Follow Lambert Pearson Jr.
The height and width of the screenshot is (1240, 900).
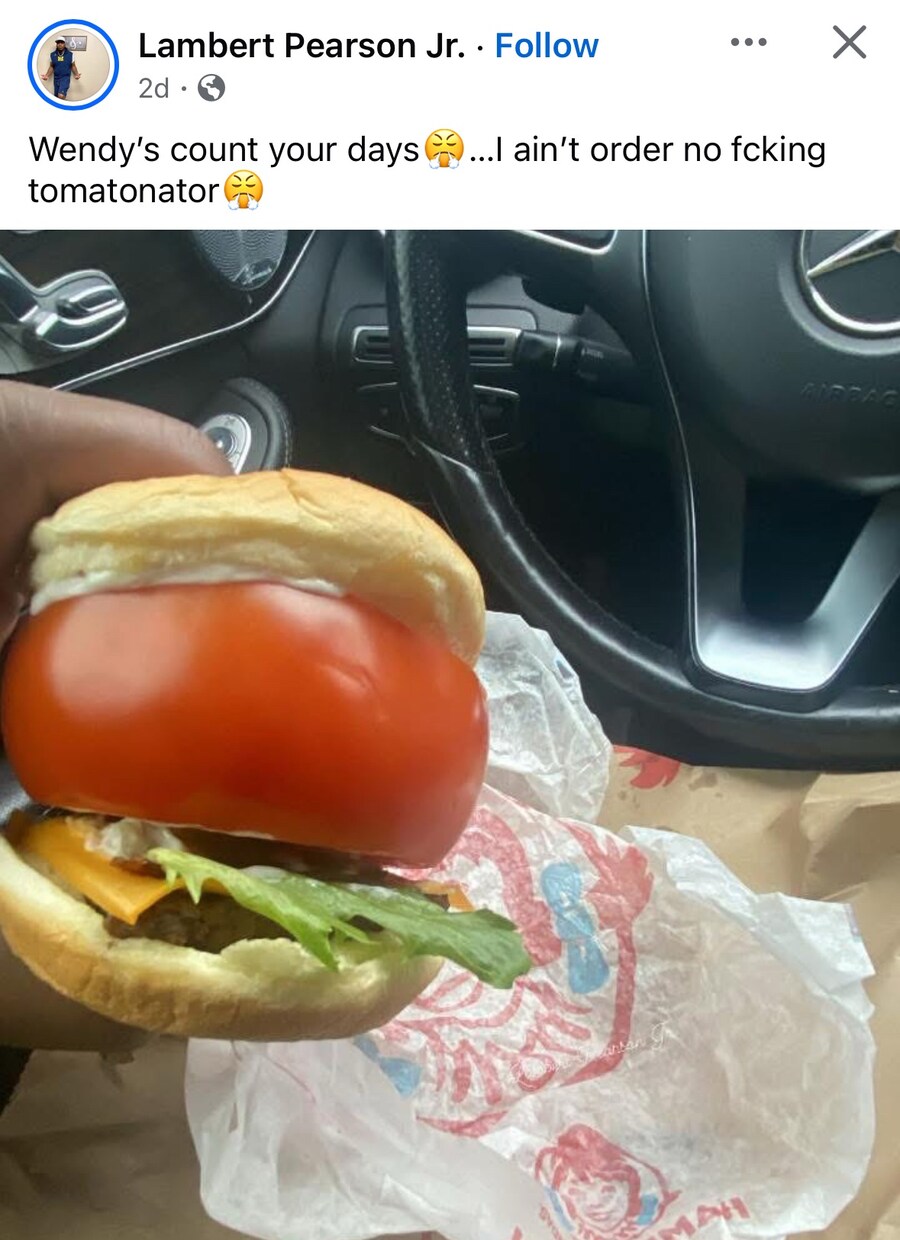point(546,46)
